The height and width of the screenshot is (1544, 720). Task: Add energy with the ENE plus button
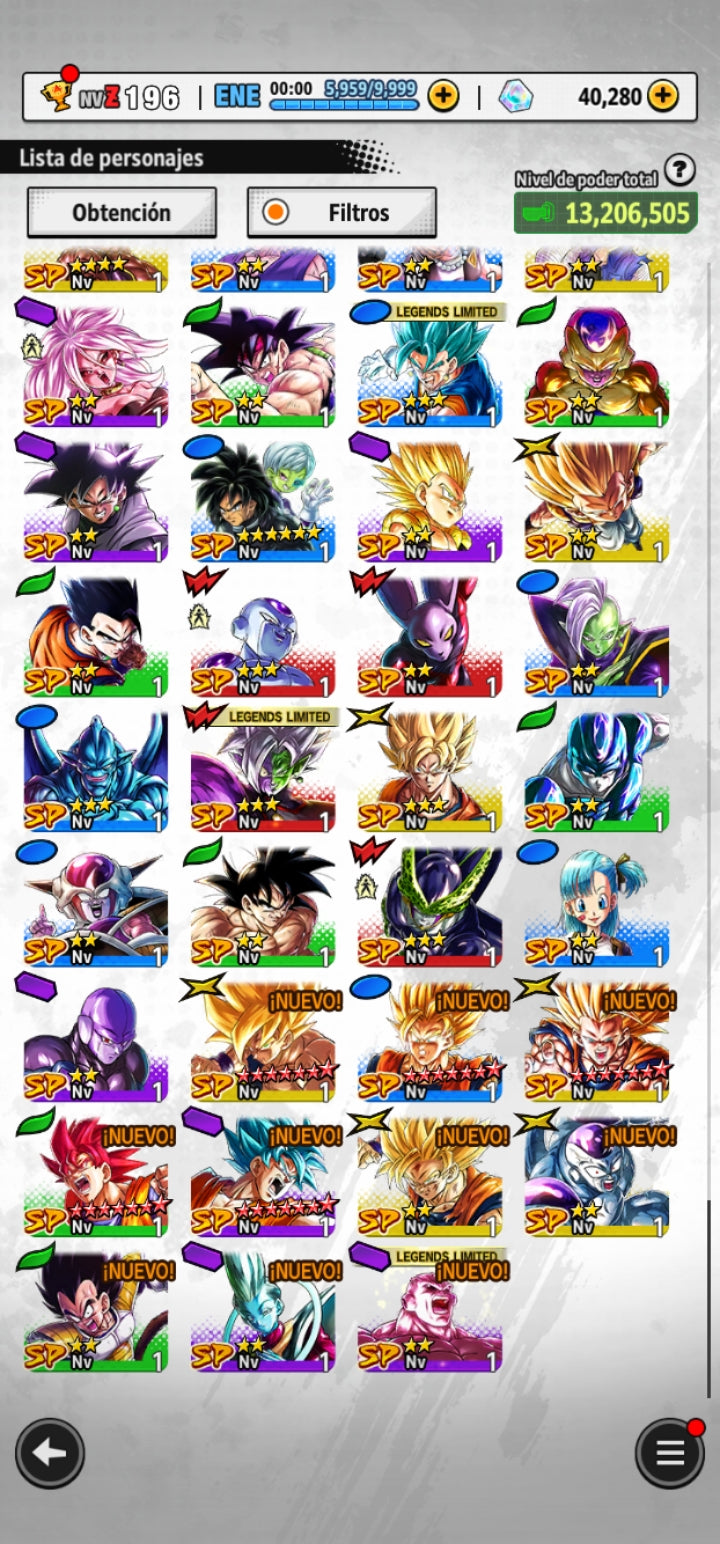[x=443, y=96]
